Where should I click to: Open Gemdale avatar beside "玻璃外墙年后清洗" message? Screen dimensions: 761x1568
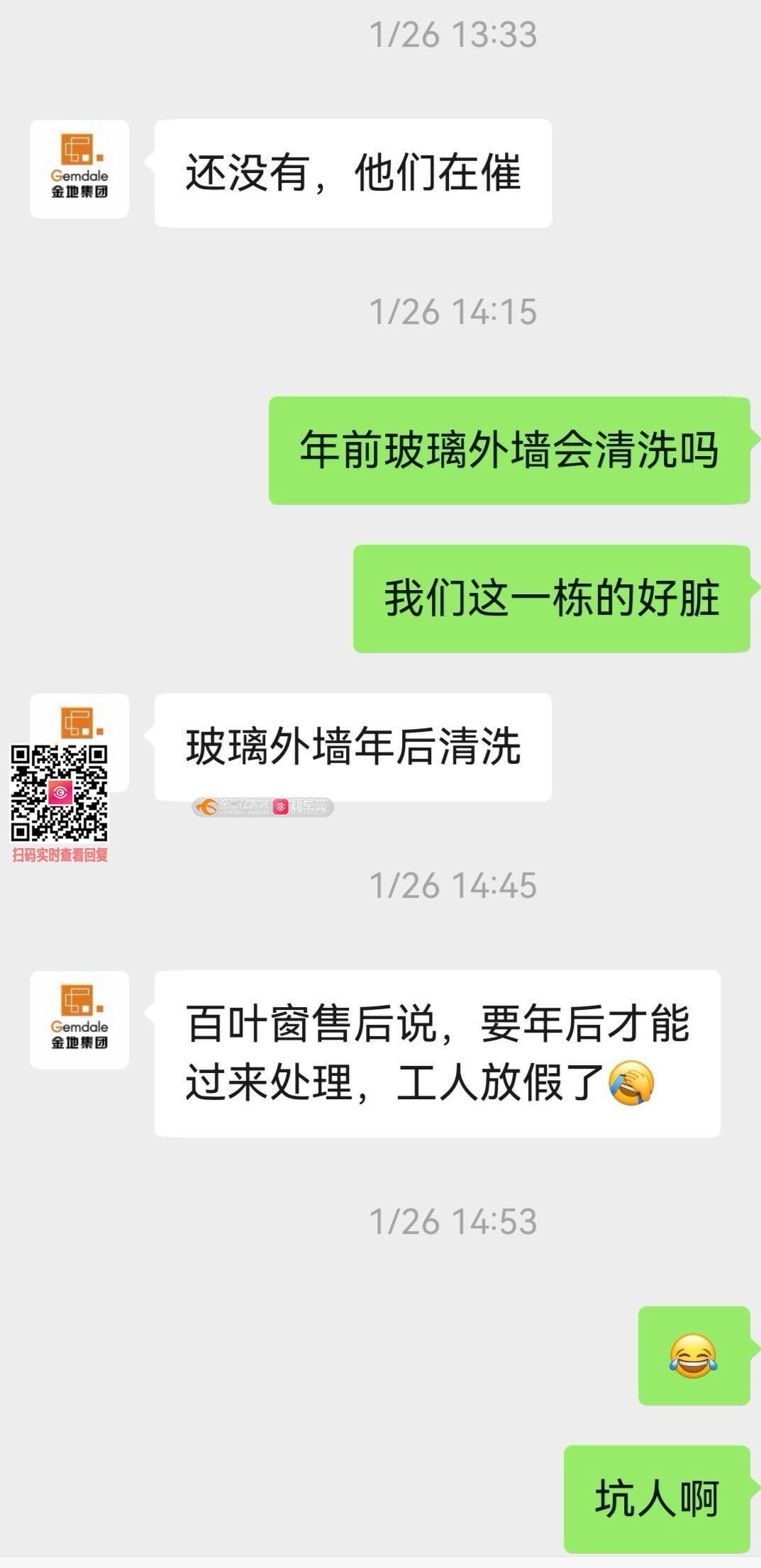point(79,742)
